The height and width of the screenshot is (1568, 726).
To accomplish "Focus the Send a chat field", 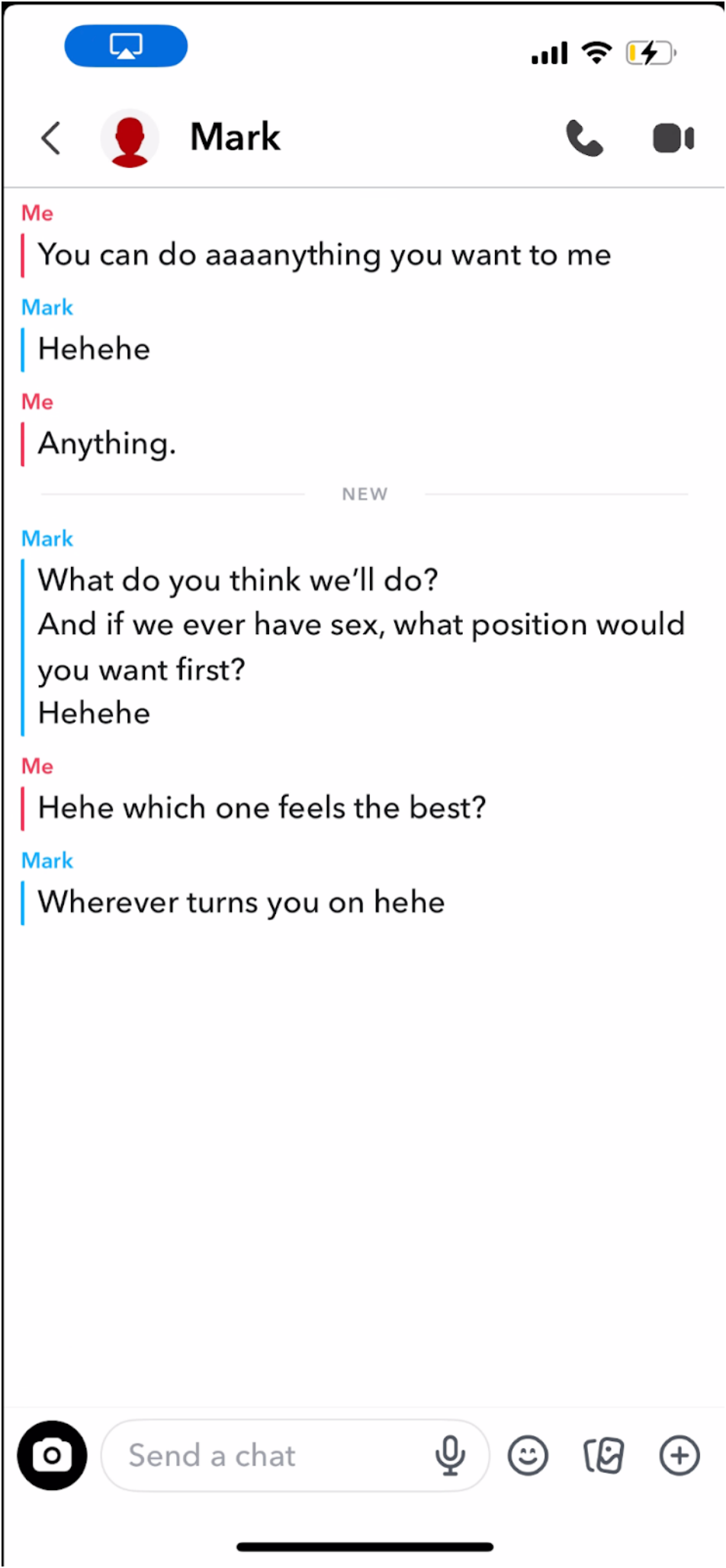I will pos(267,1455).
